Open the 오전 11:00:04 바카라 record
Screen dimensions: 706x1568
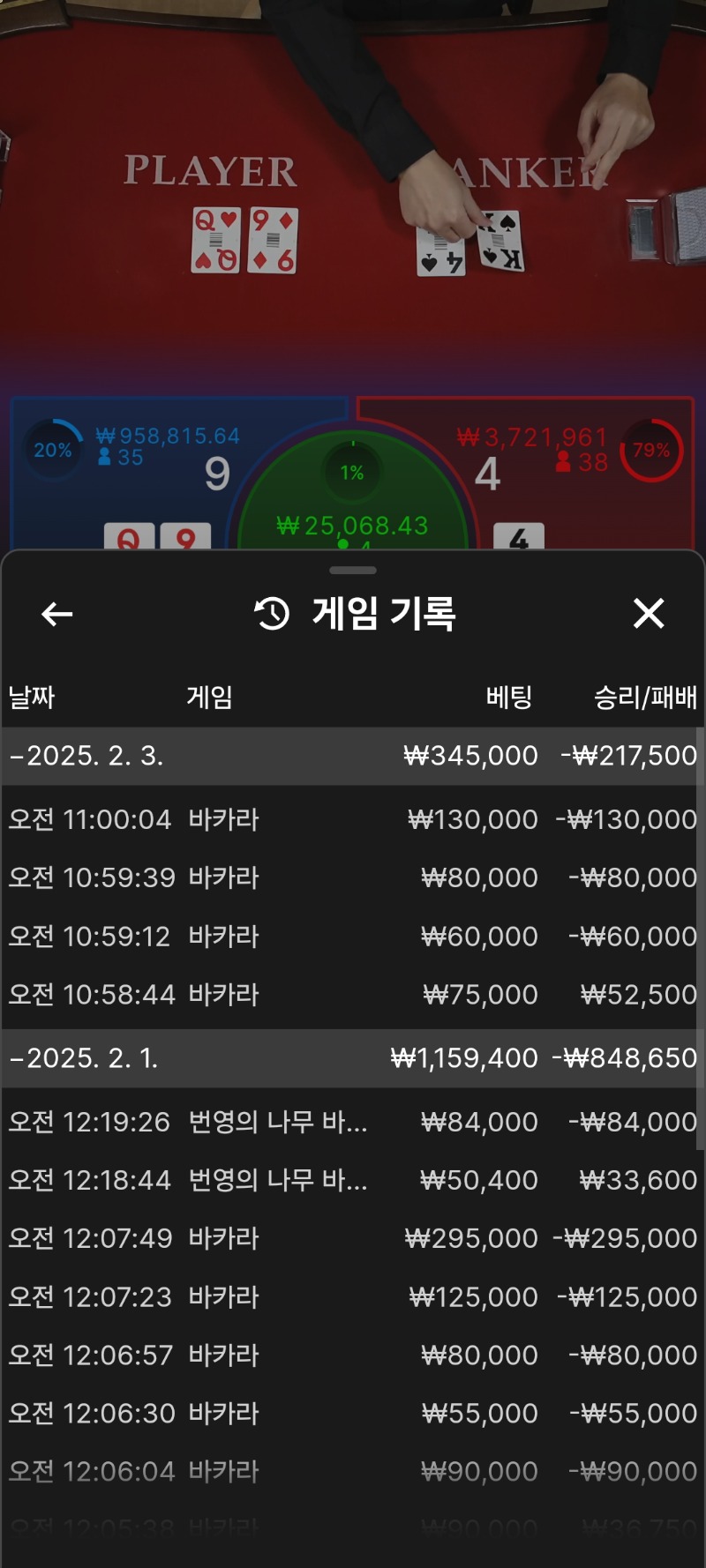351,819
